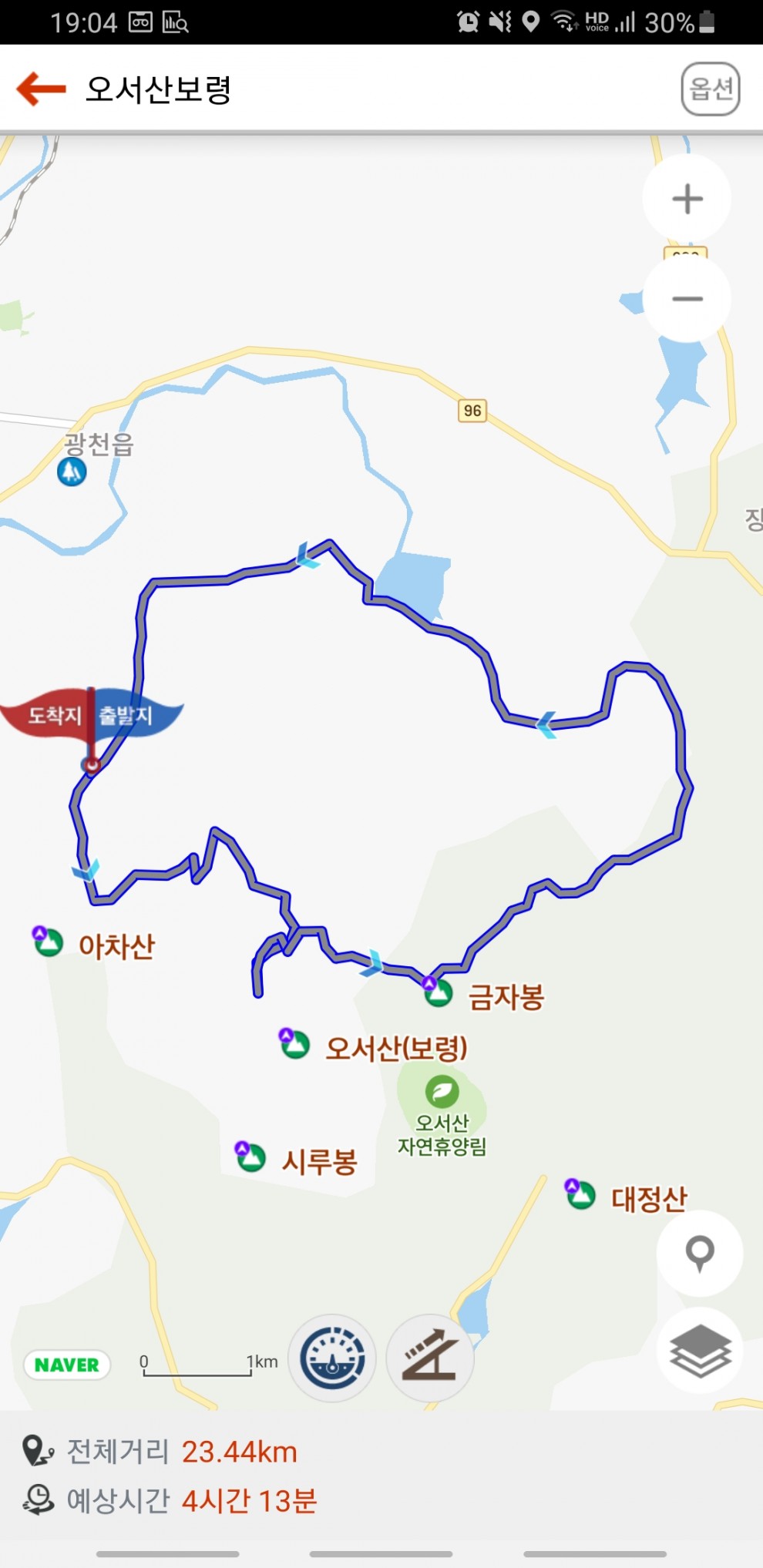Select the 아차산 peak marker
The width and height of the screenshot is (763, 1568).
click(x=48, y=942)
